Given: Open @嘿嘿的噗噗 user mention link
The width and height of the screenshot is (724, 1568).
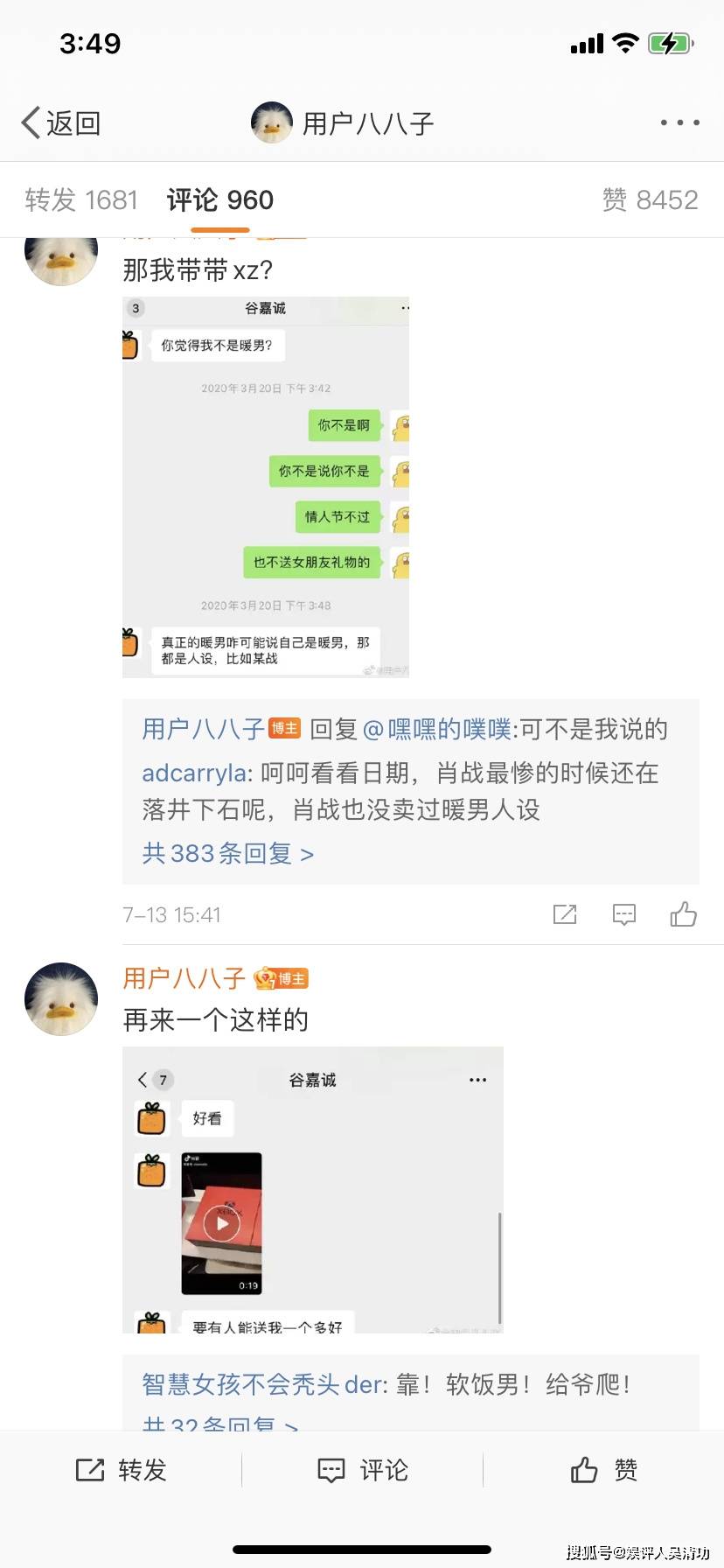Looking at the screenshot, I should [437, 729].
